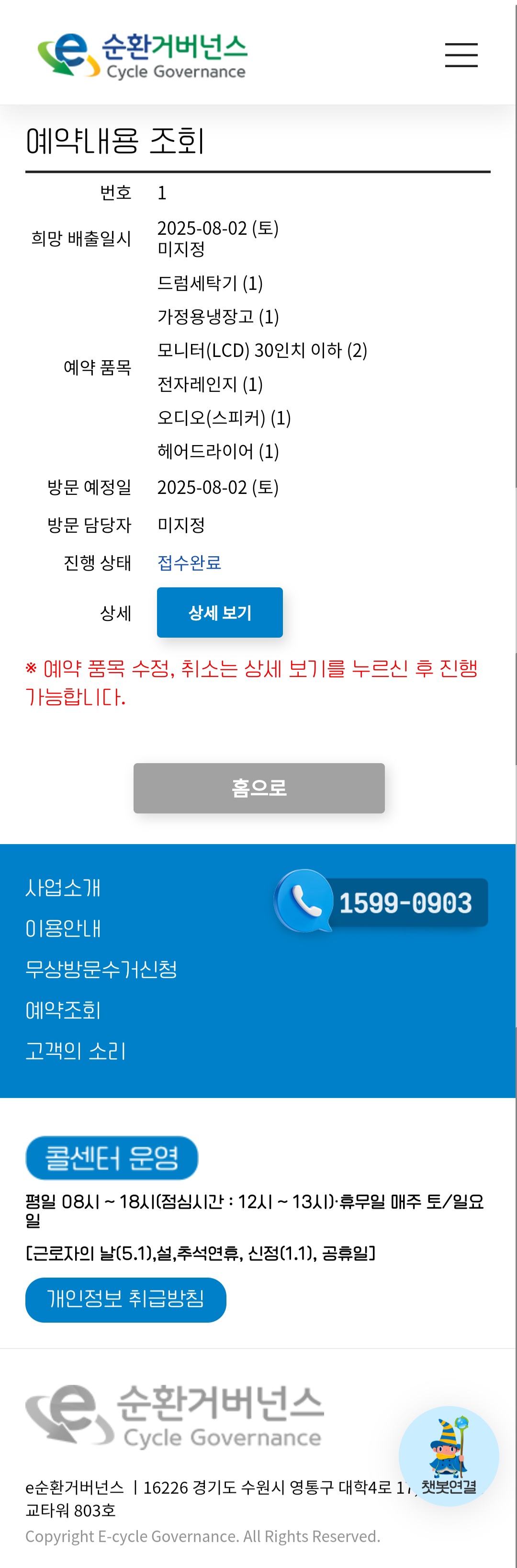Image resolution: width=517 pixels, height=1568 pixels.
Task: Tap the 상세 보기 button
Action: 220,612
